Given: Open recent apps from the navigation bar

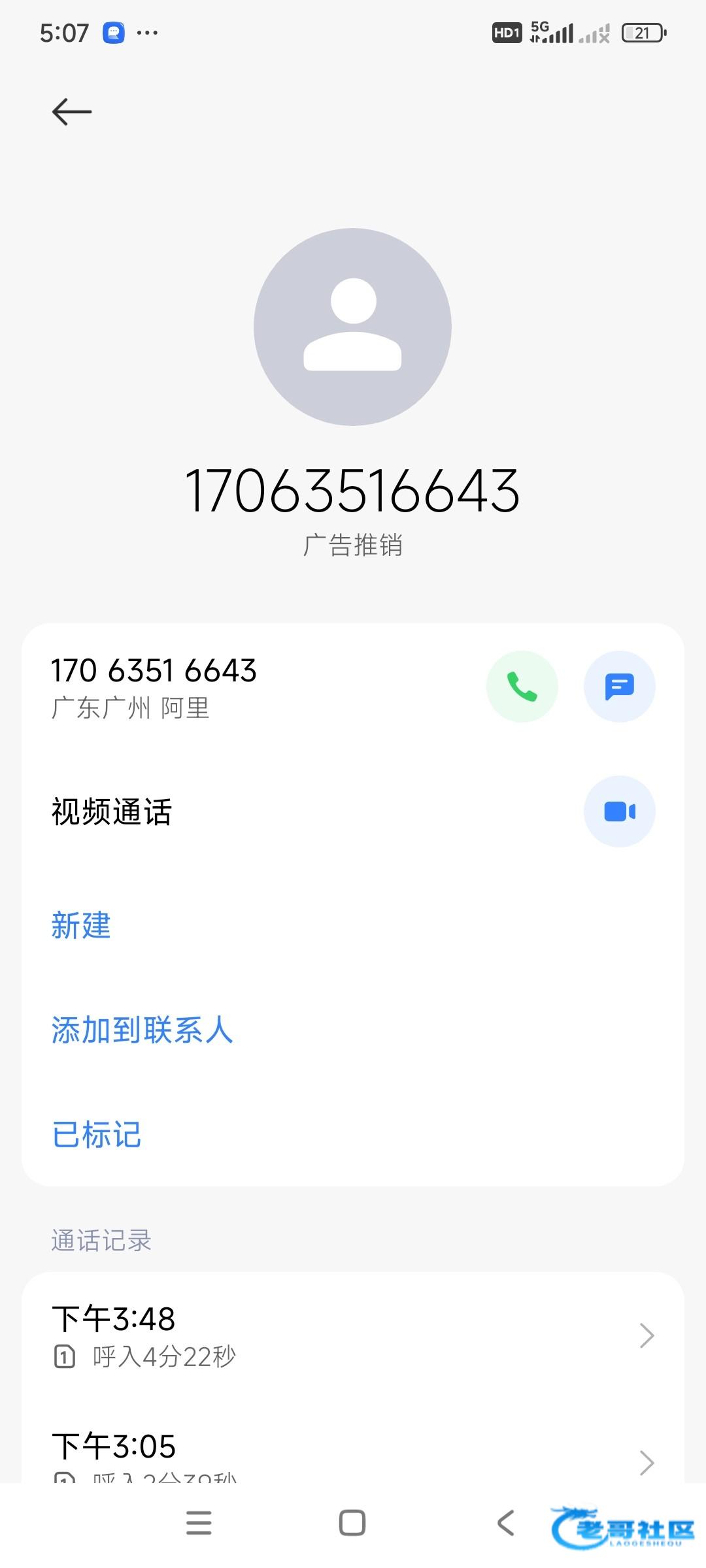Looking at the screenshot, I should [x=199, y=1523].
